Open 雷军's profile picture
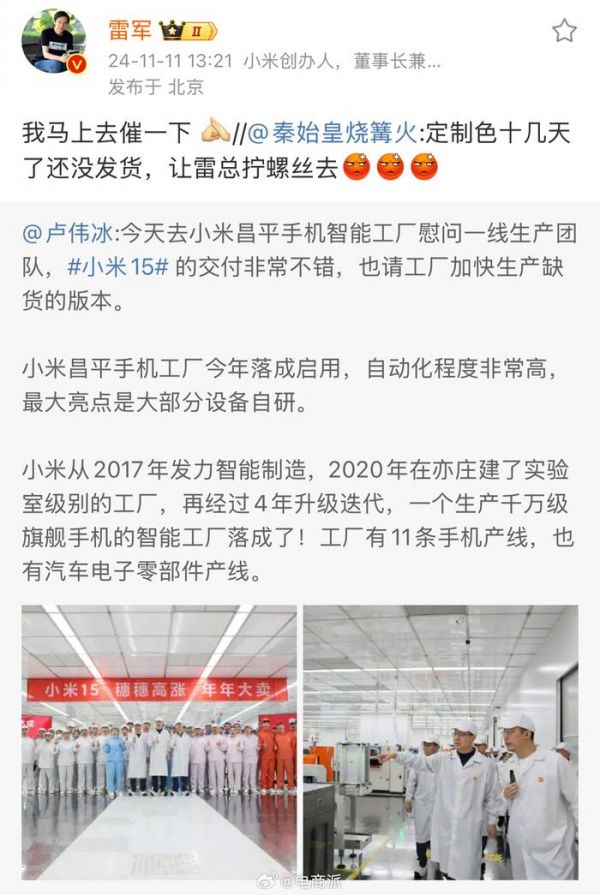The height and width of the screenshot is (895, 600). click(x=53, y=42)
